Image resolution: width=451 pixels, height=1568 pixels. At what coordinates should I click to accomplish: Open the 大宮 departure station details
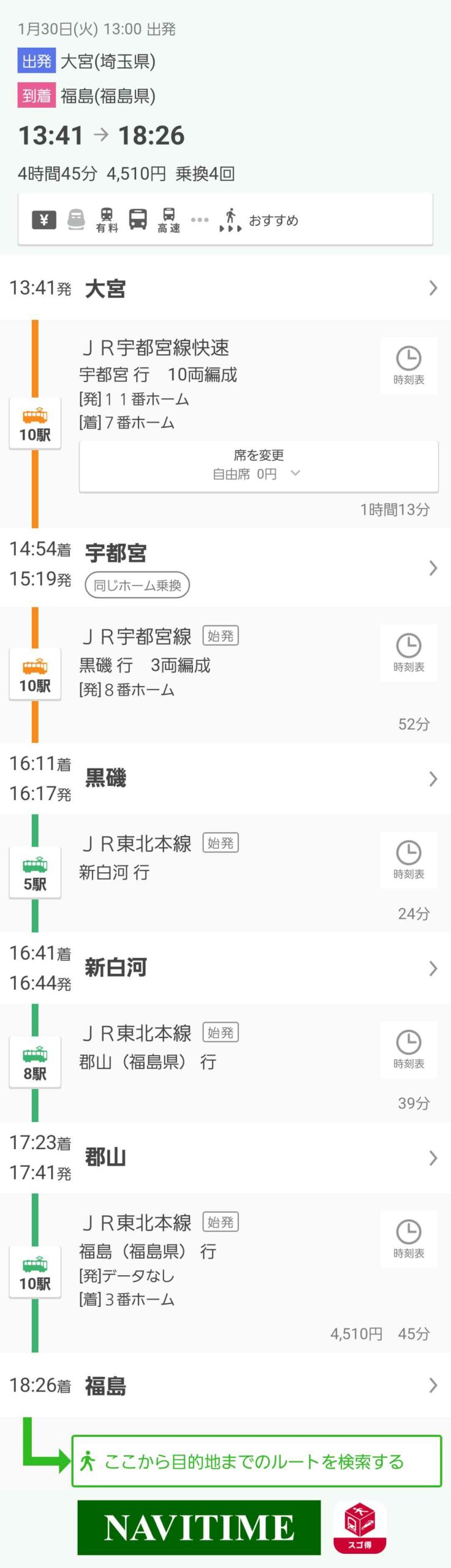(225, 288)
